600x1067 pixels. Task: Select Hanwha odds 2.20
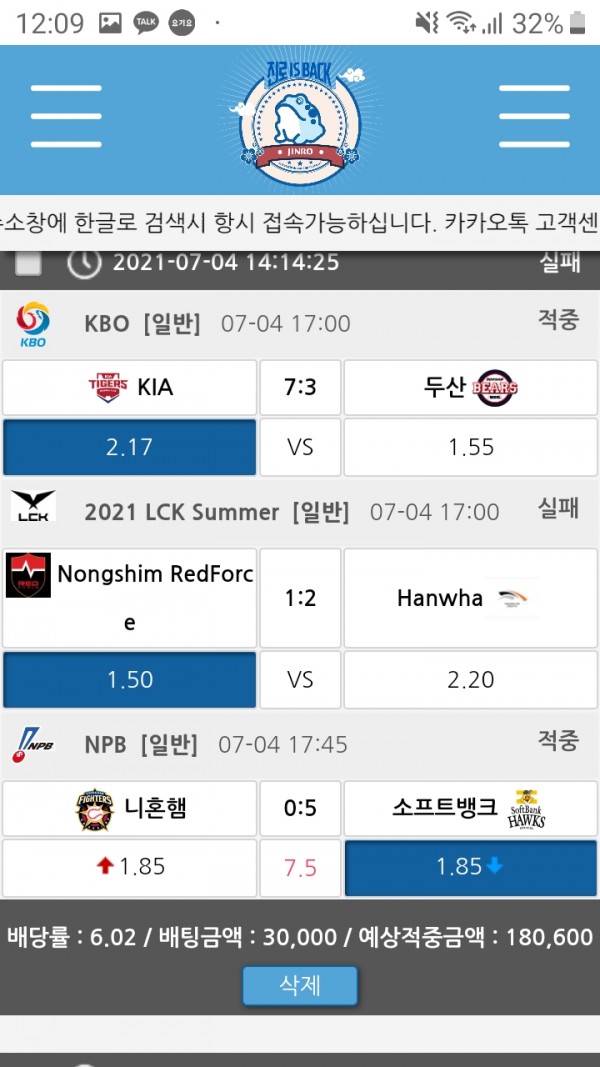471,680
